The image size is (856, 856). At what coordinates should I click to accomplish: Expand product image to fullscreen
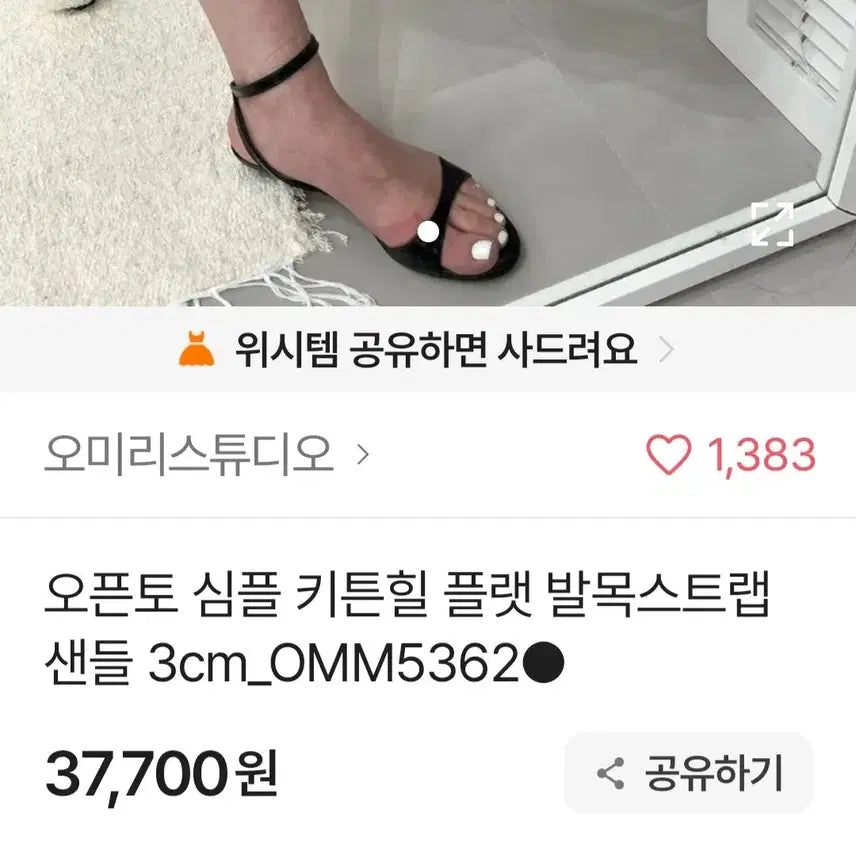[772, 224]
